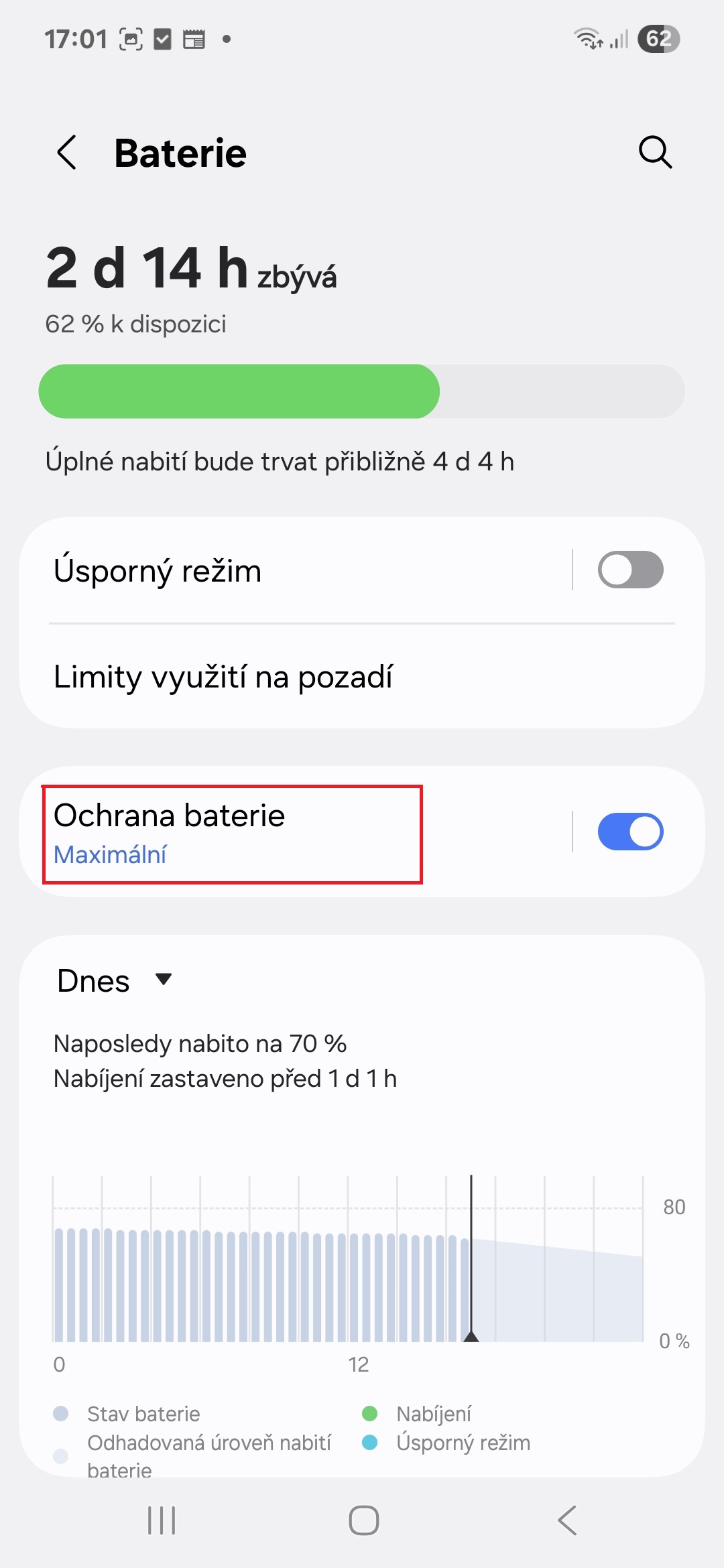Image resolution: width=724 pixels, height=1568 pixels.
Task: Go back from the Baterie screen
Action: click(67, 153)
